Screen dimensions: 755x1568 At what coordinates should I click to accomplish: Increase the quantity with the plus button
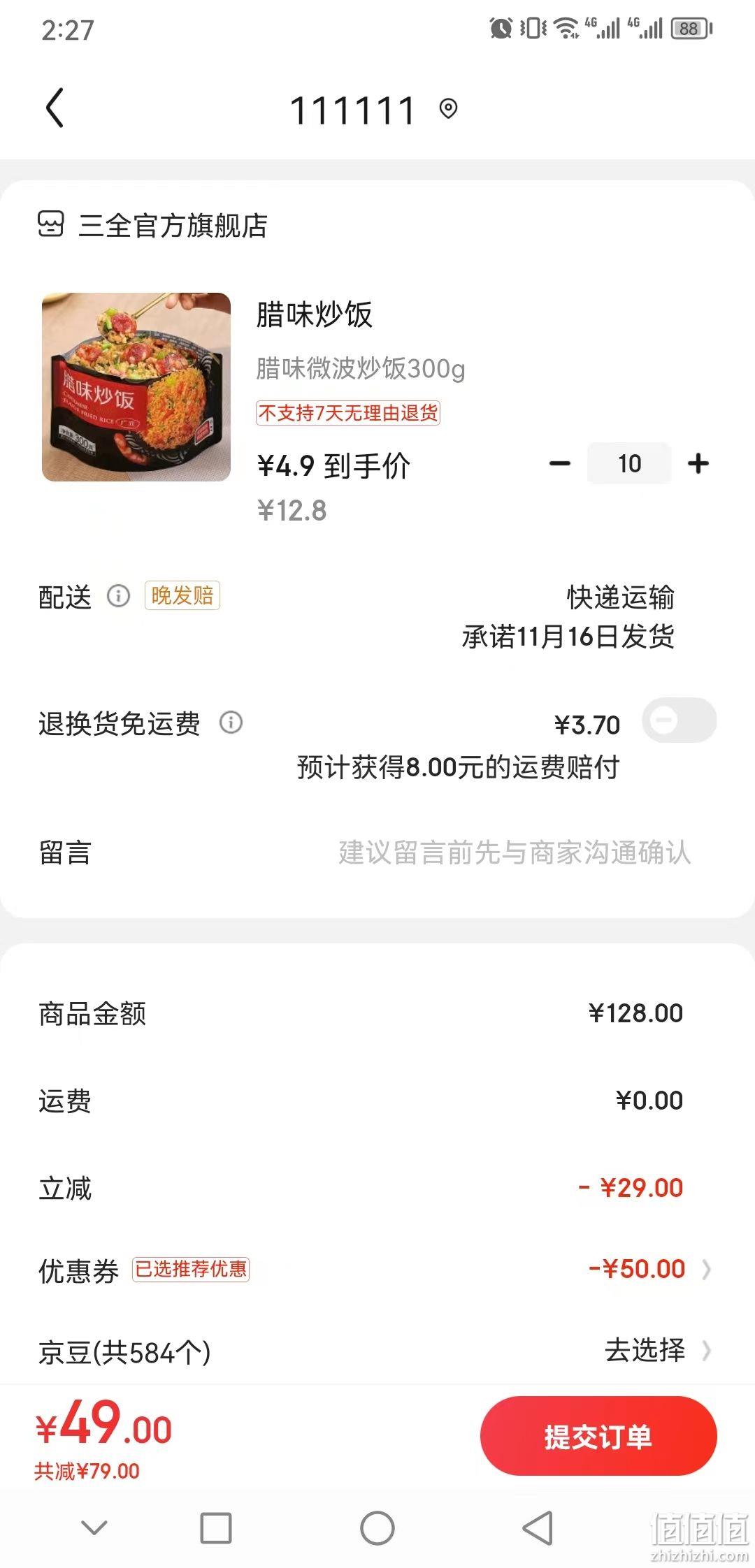tap(698, 463)
